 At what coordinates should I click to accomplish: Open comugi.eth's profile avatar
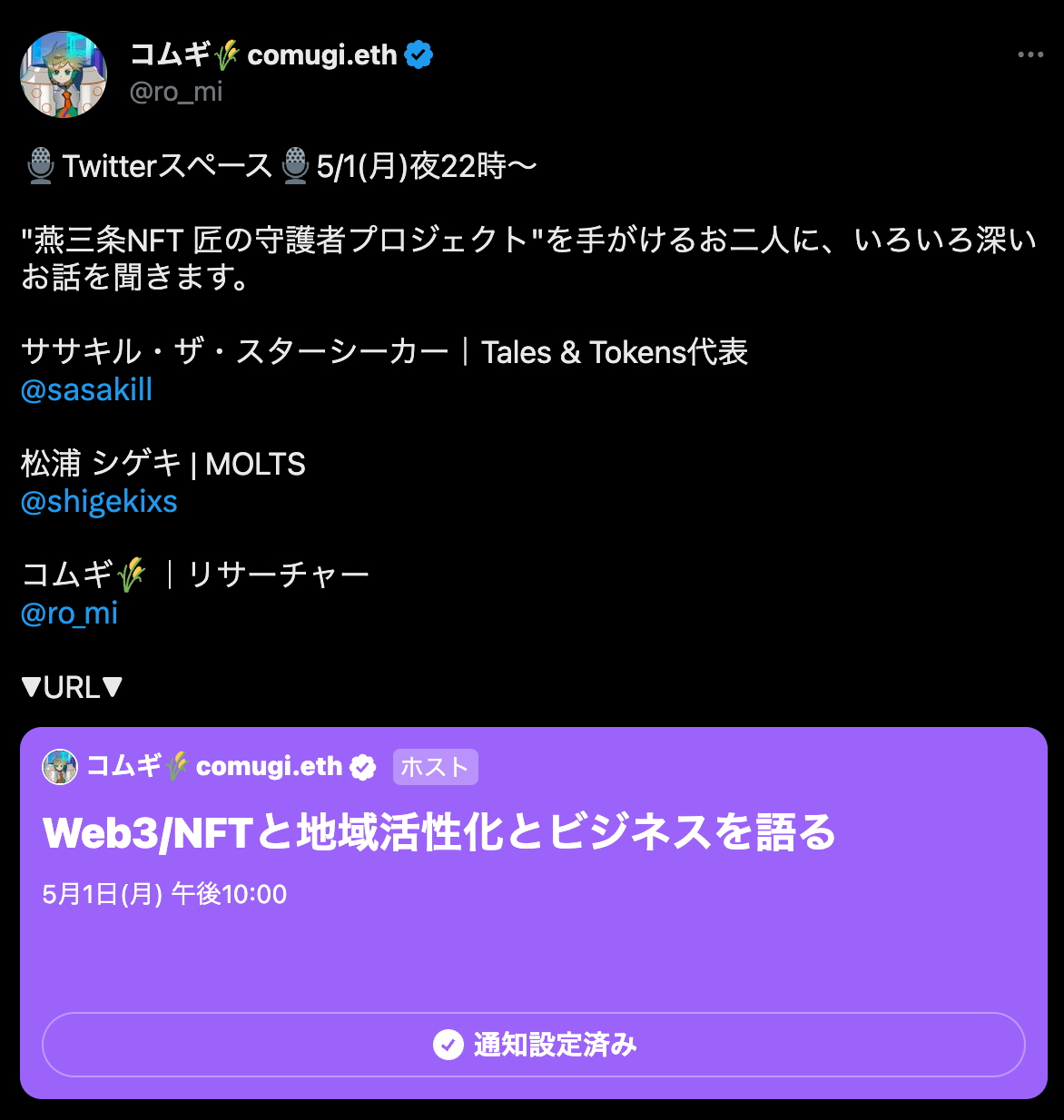pos(64,74)
